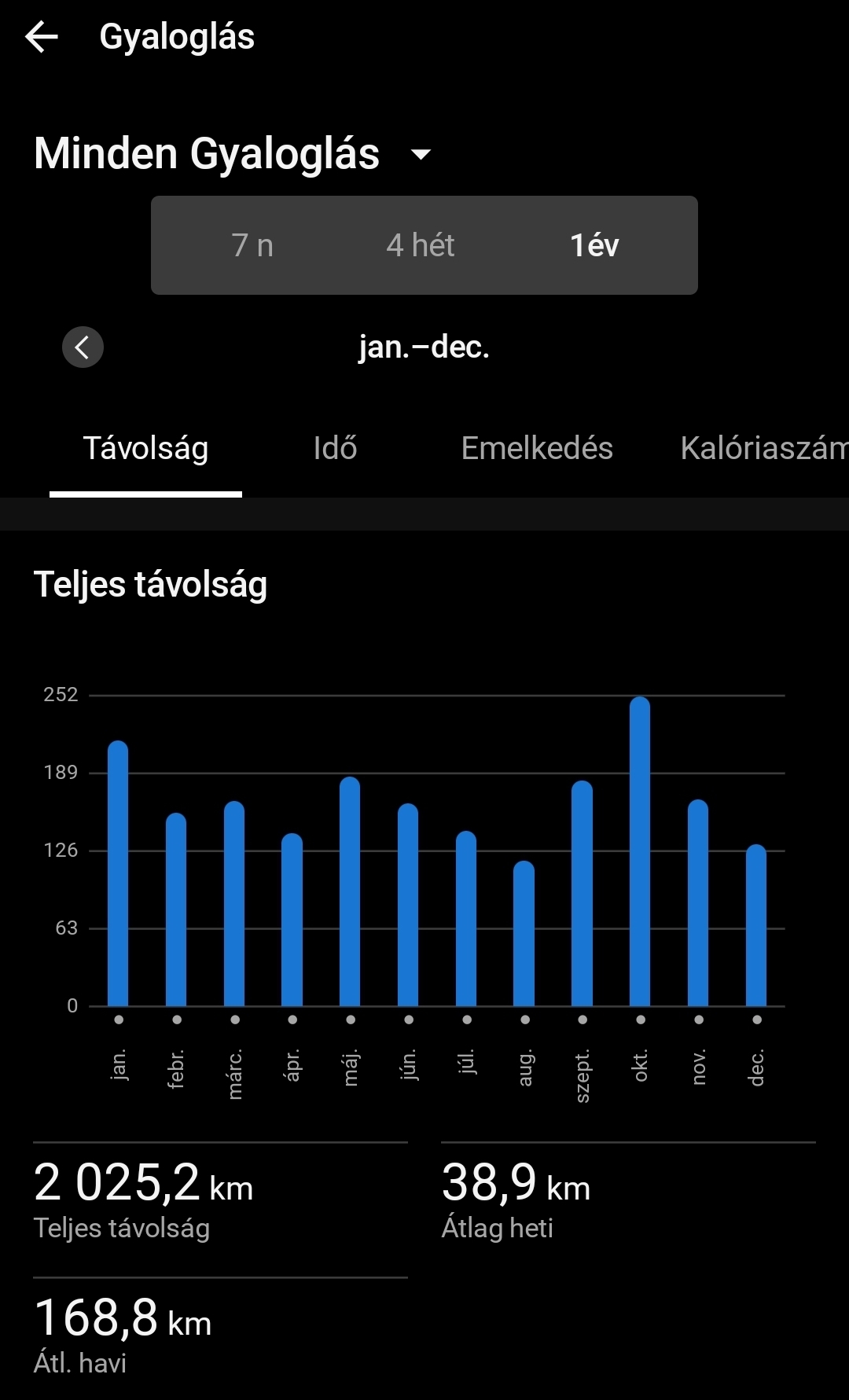Image resolution: width=849 pixels, height=1400 pixels.
Task: Tap the aug. bar in the chart
Action: pyautogui.click(x=524, y=934)
